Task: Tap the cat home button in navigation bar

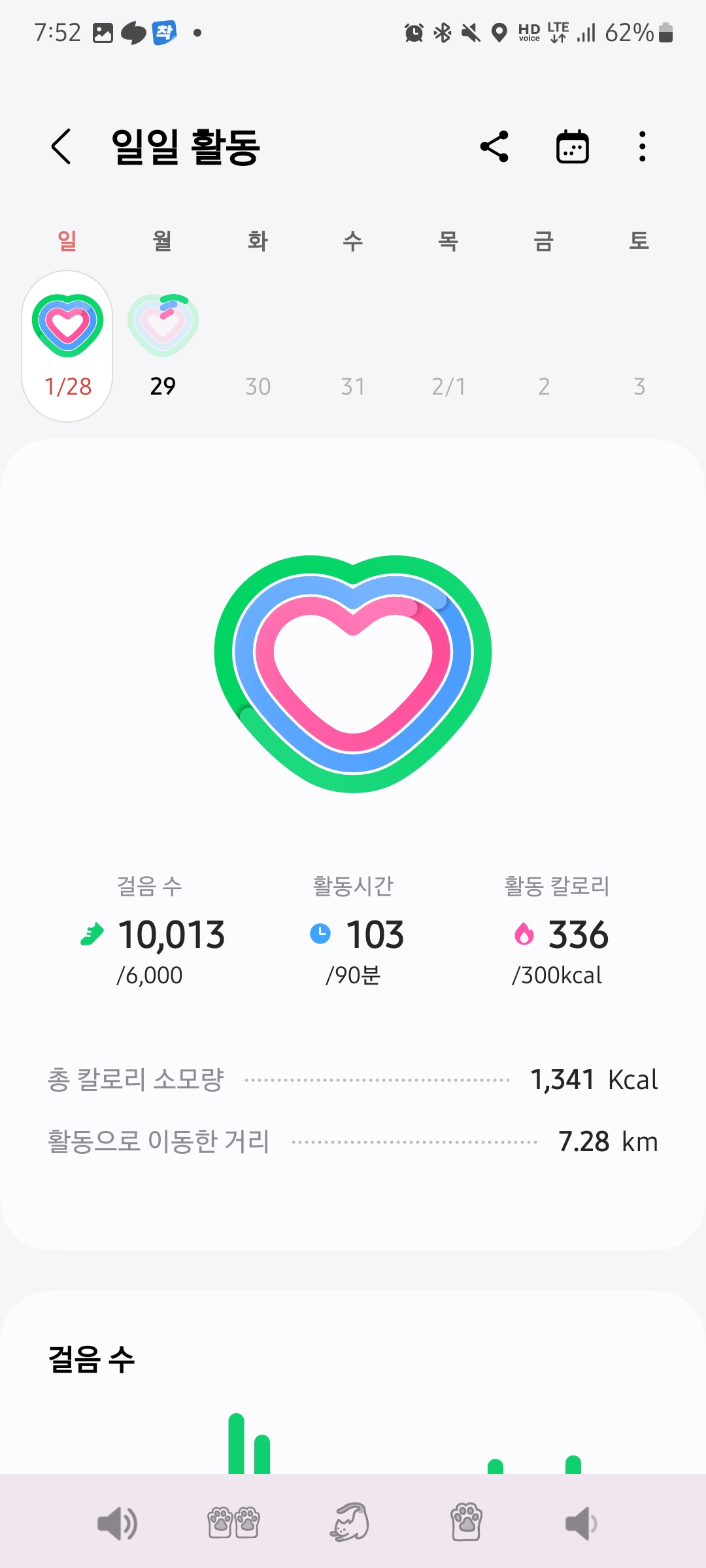Action: click(x=351, y=1522)
